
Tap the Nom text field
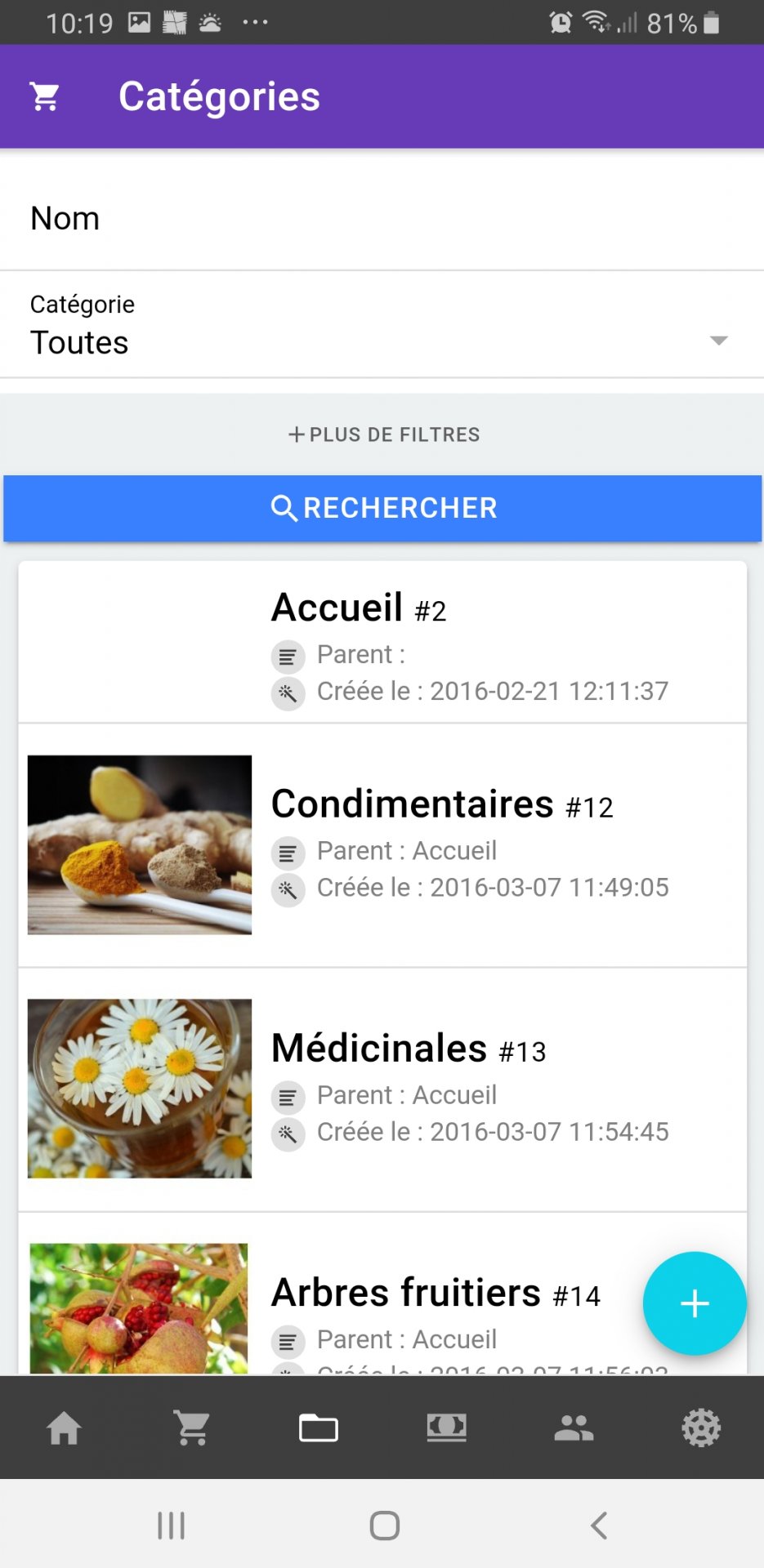[382, 219]
